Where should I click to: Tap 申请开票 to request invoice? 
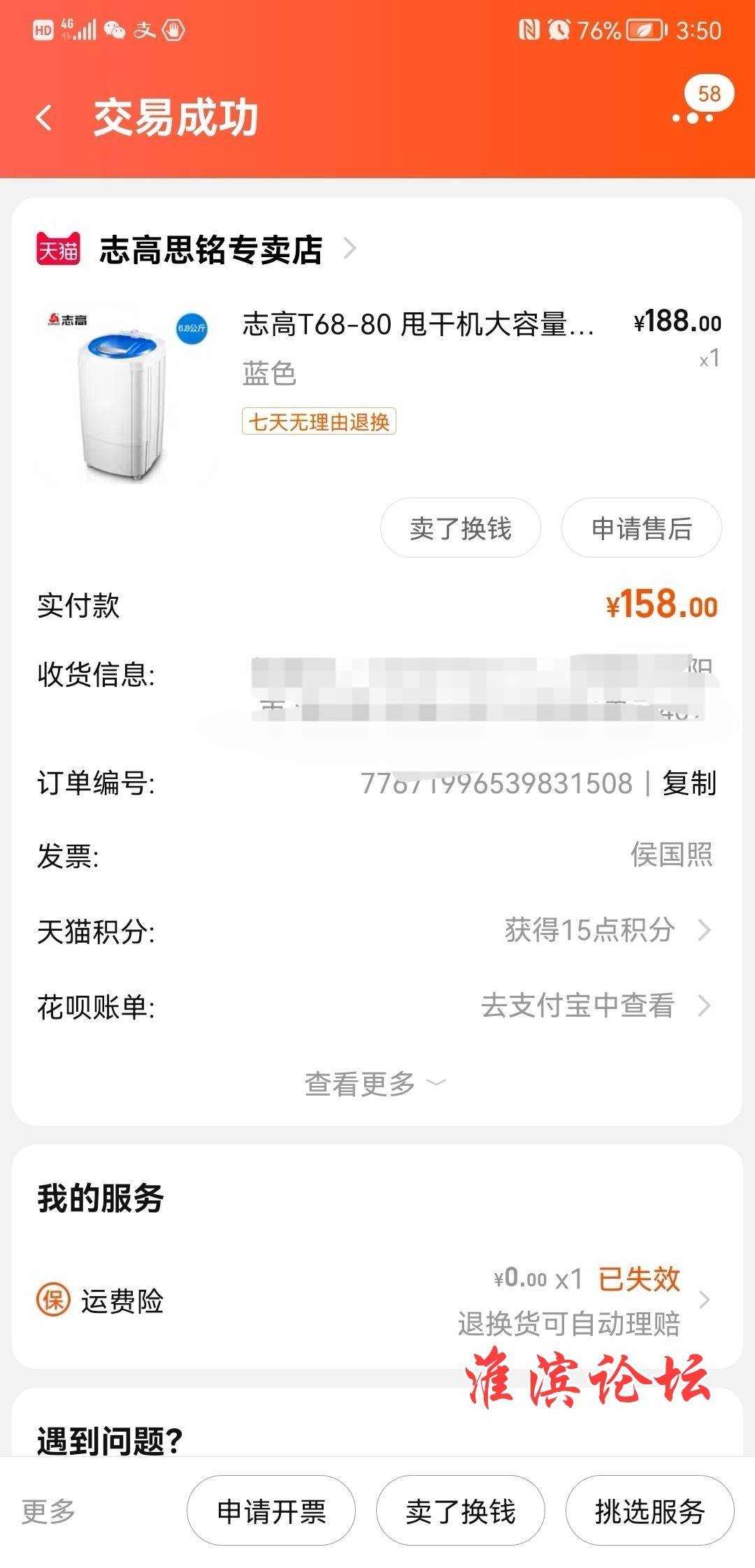click(271, 1511)
